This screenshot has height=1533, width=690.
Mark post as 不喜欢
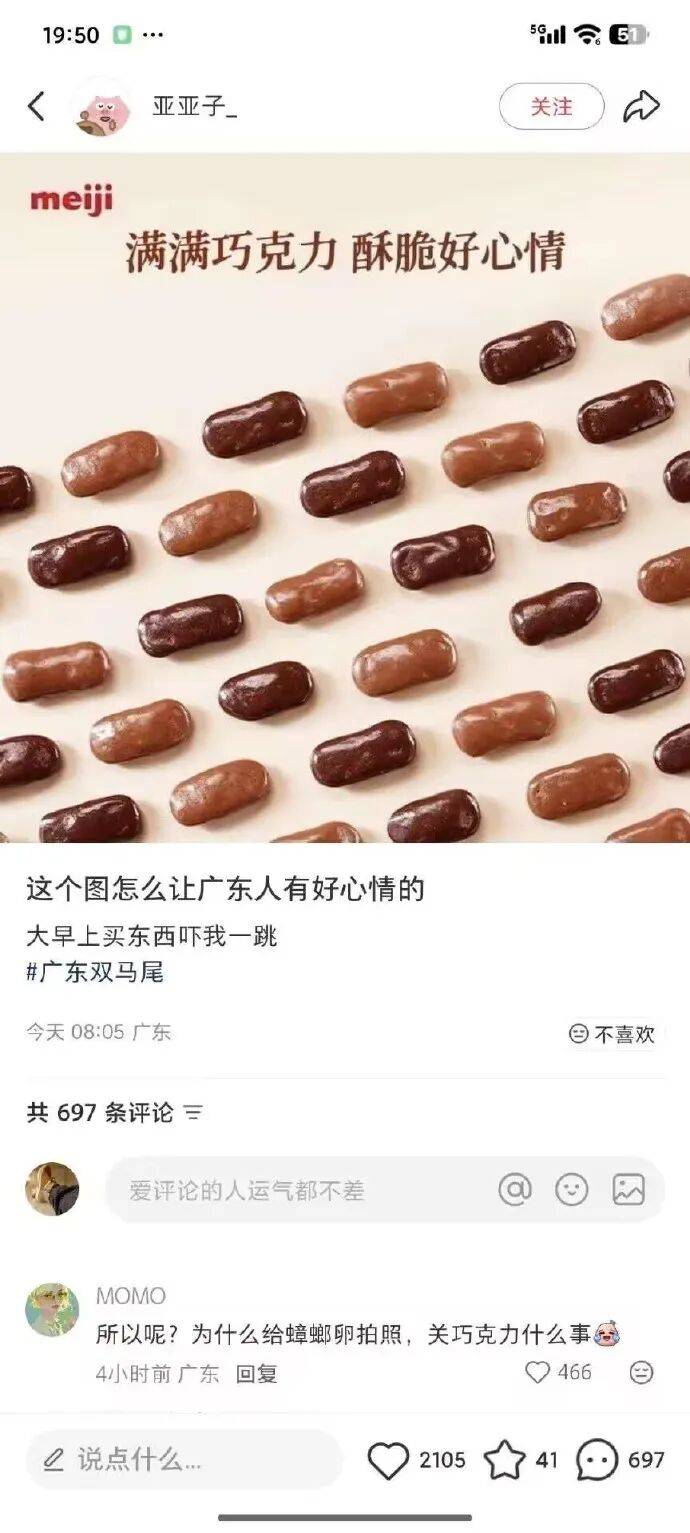pos(612,1034)
